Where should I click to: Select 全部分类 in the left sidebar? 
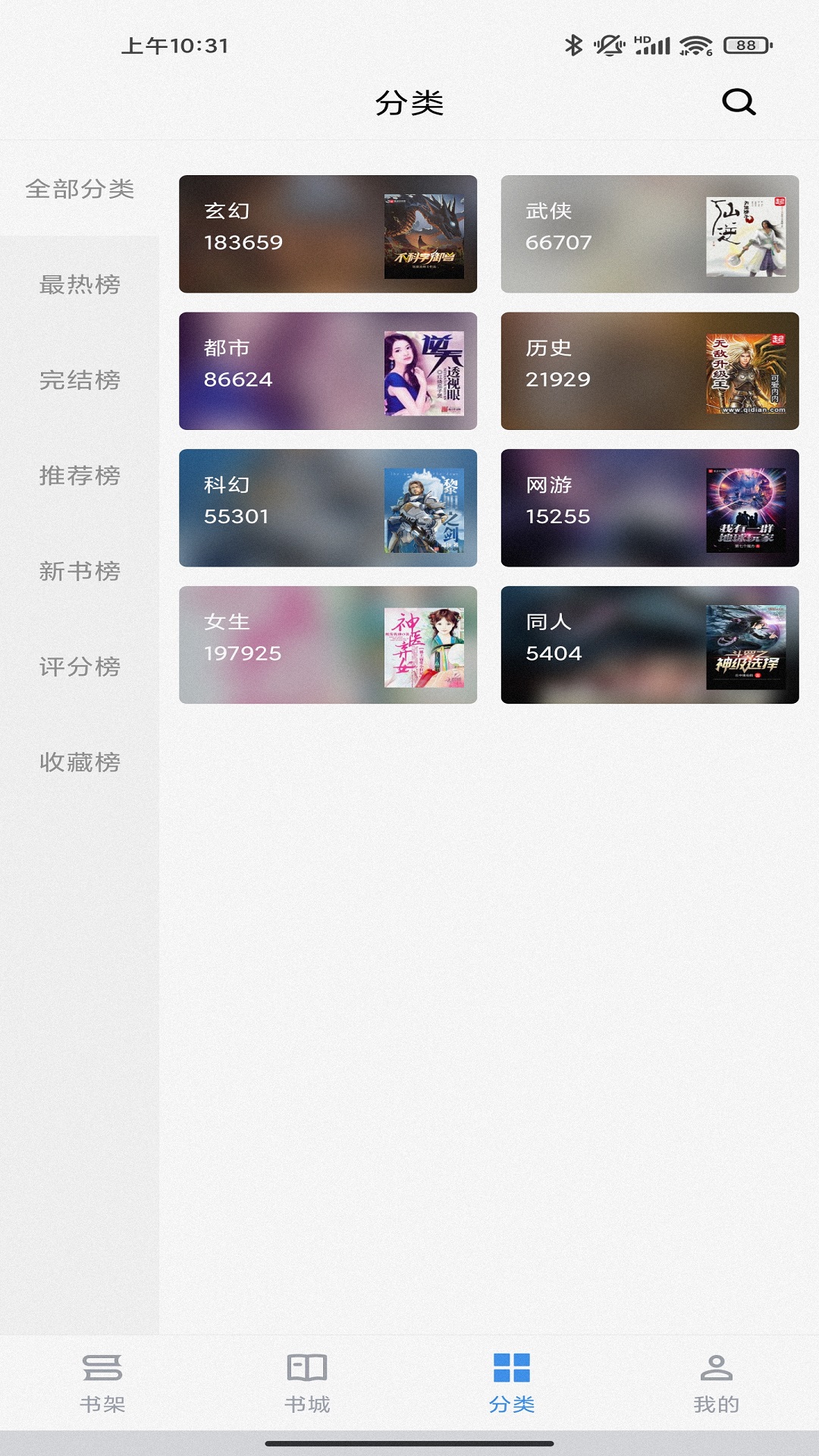[x=80, y=191]
